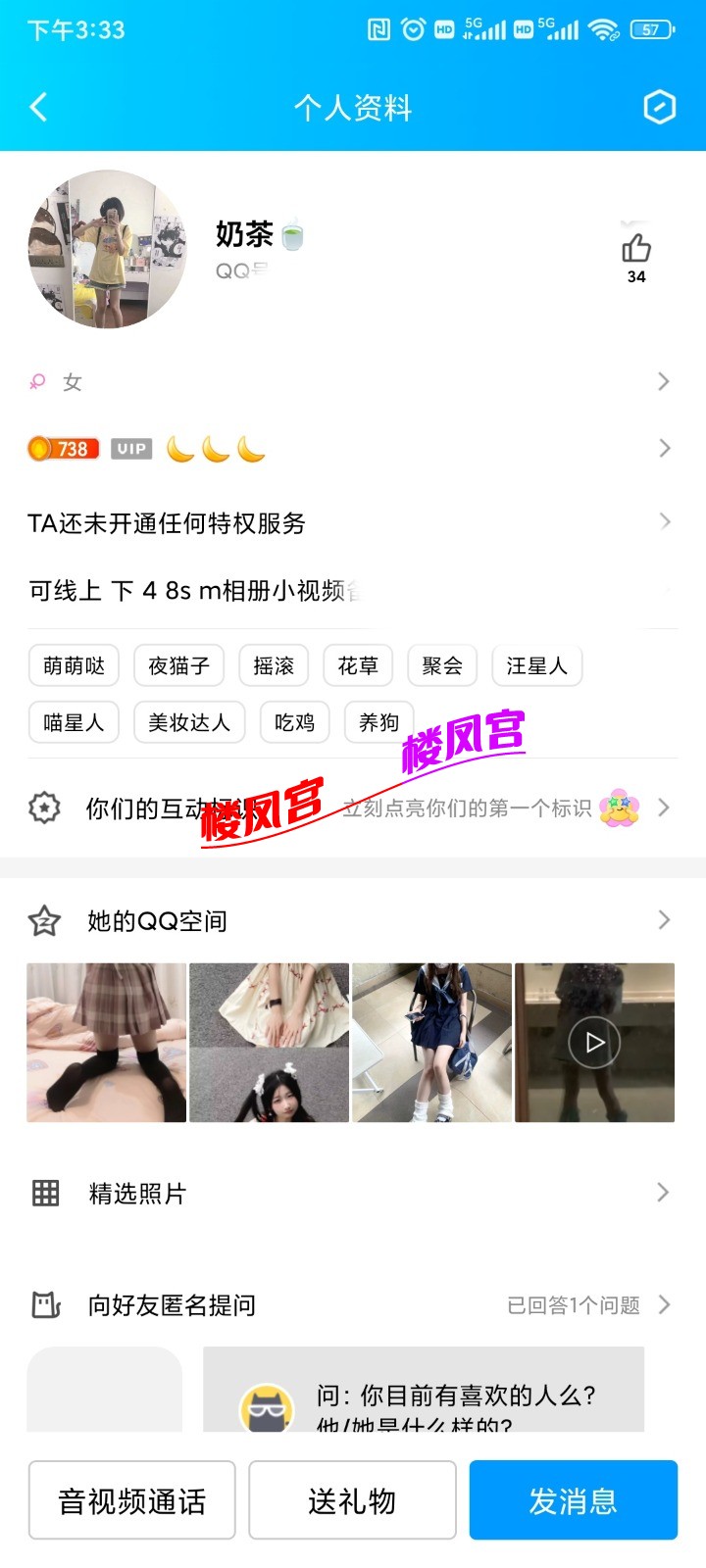
Task: Open the gender info row
Action: [353, 381]
